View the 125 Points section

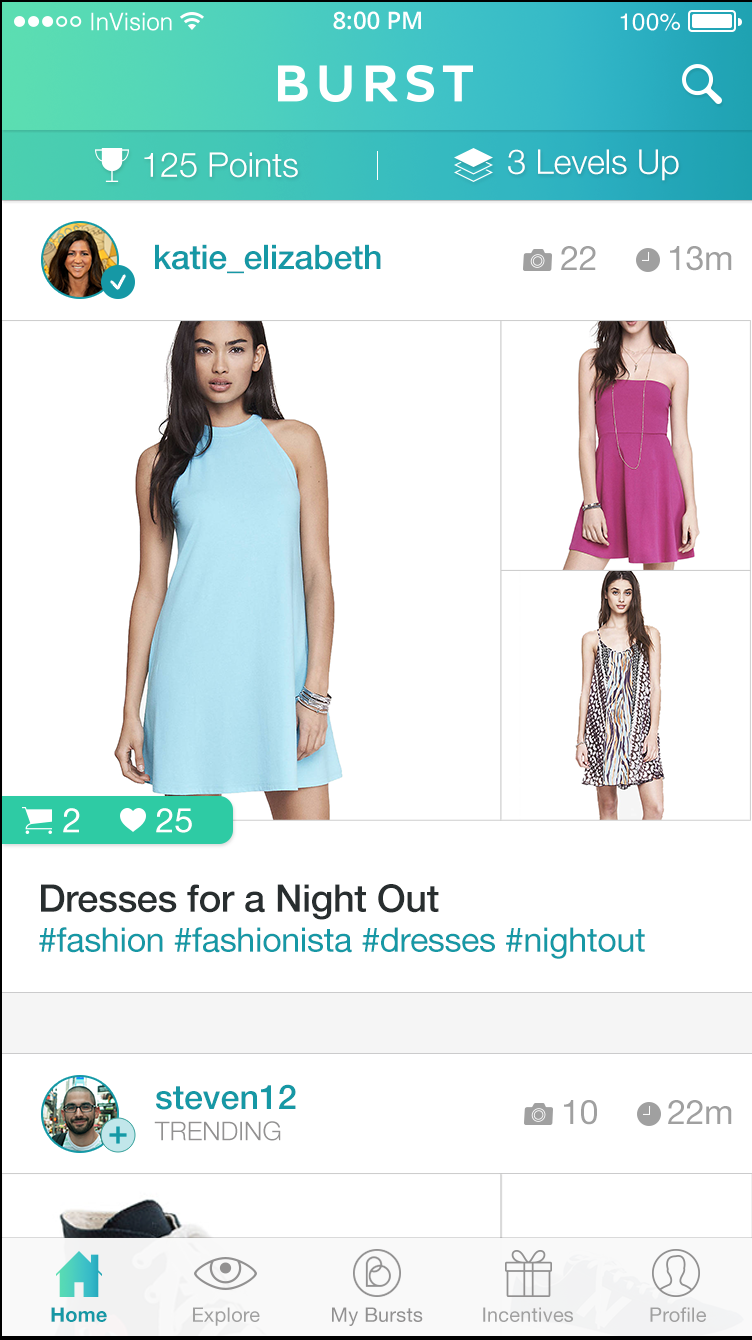pos(197,165)
